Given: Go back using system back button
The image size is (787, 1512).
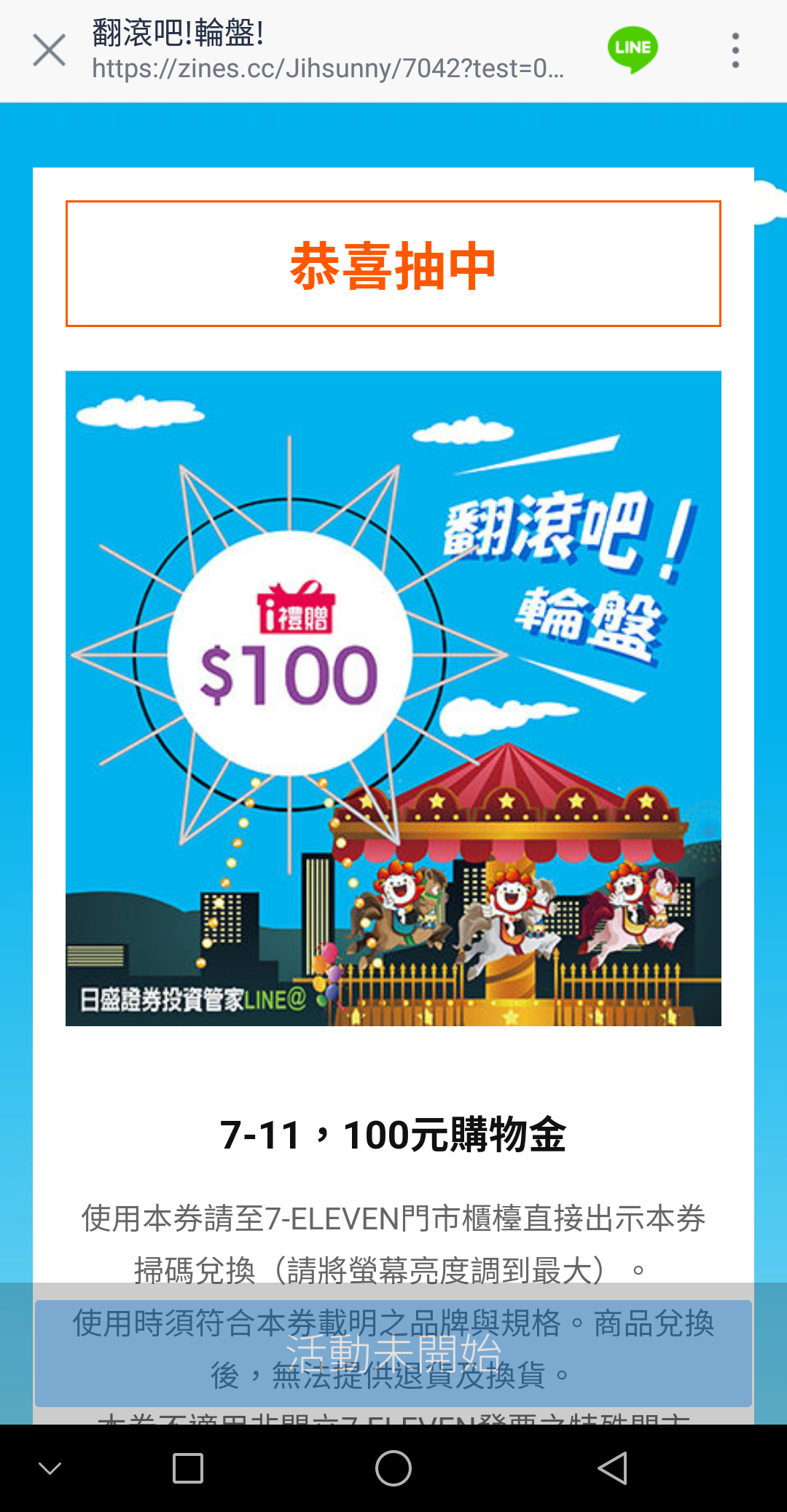Looking at the screenshot, I should point(612,1468).
